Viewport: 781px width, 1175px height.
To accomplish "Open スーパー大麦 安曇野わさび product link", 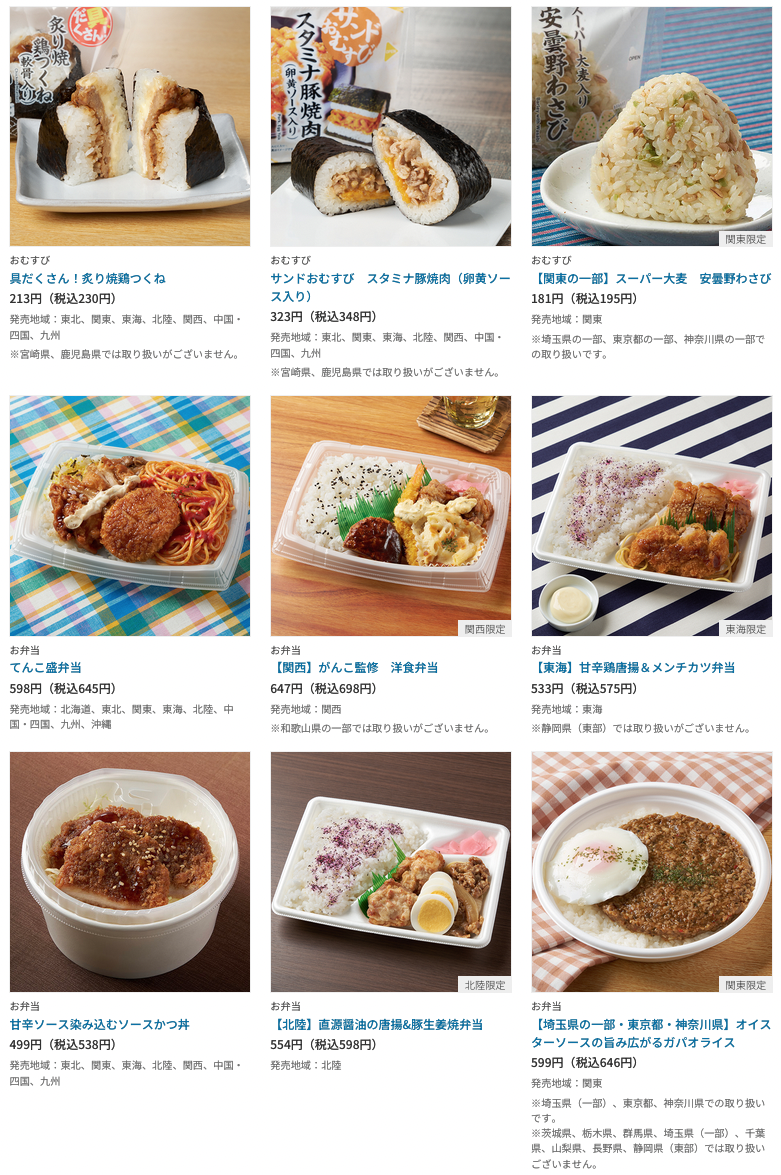I will (651, 279).
